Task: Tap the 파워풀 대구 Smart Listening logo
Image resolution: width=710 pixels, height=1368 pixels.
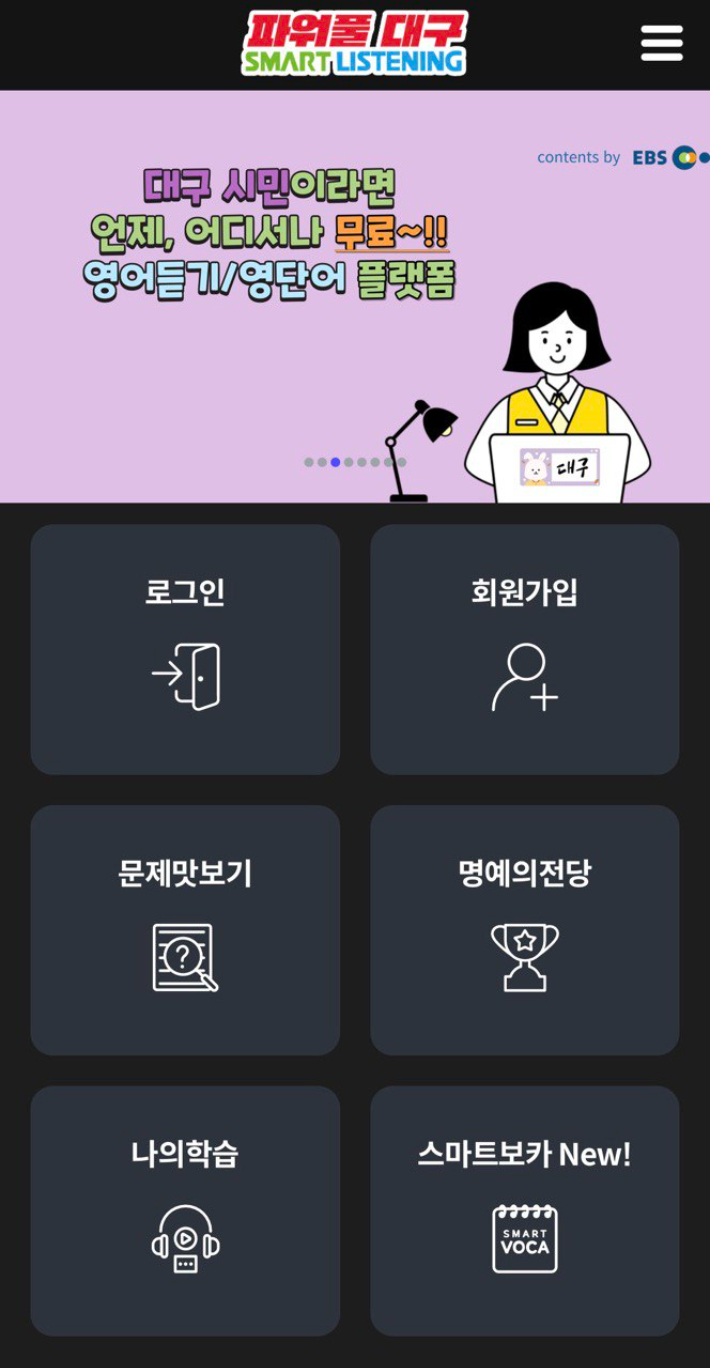Action: tap(354, 43)
